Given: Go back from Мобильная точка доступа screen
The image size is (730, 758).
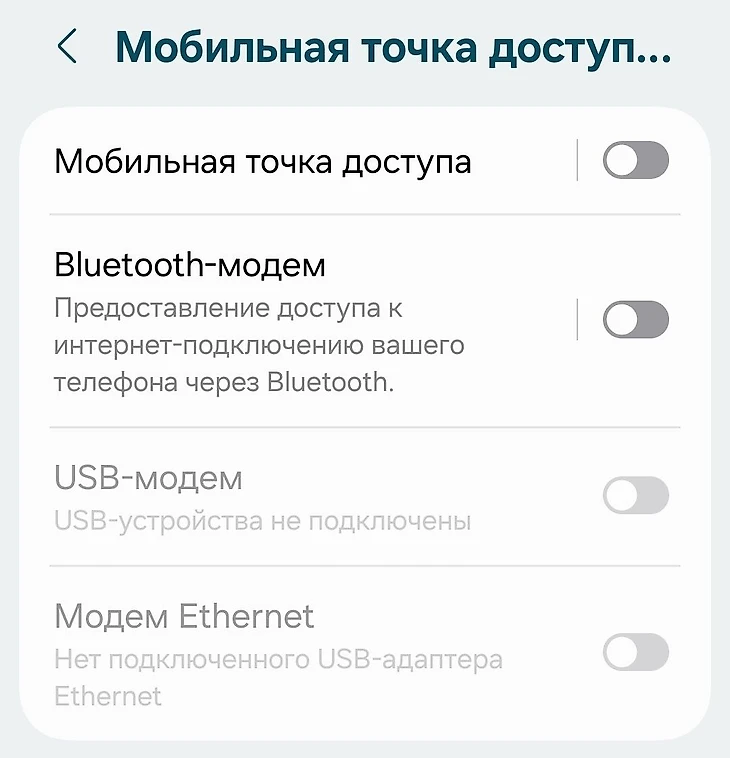Looking at the screenshot, I should [x=67, y=47].
